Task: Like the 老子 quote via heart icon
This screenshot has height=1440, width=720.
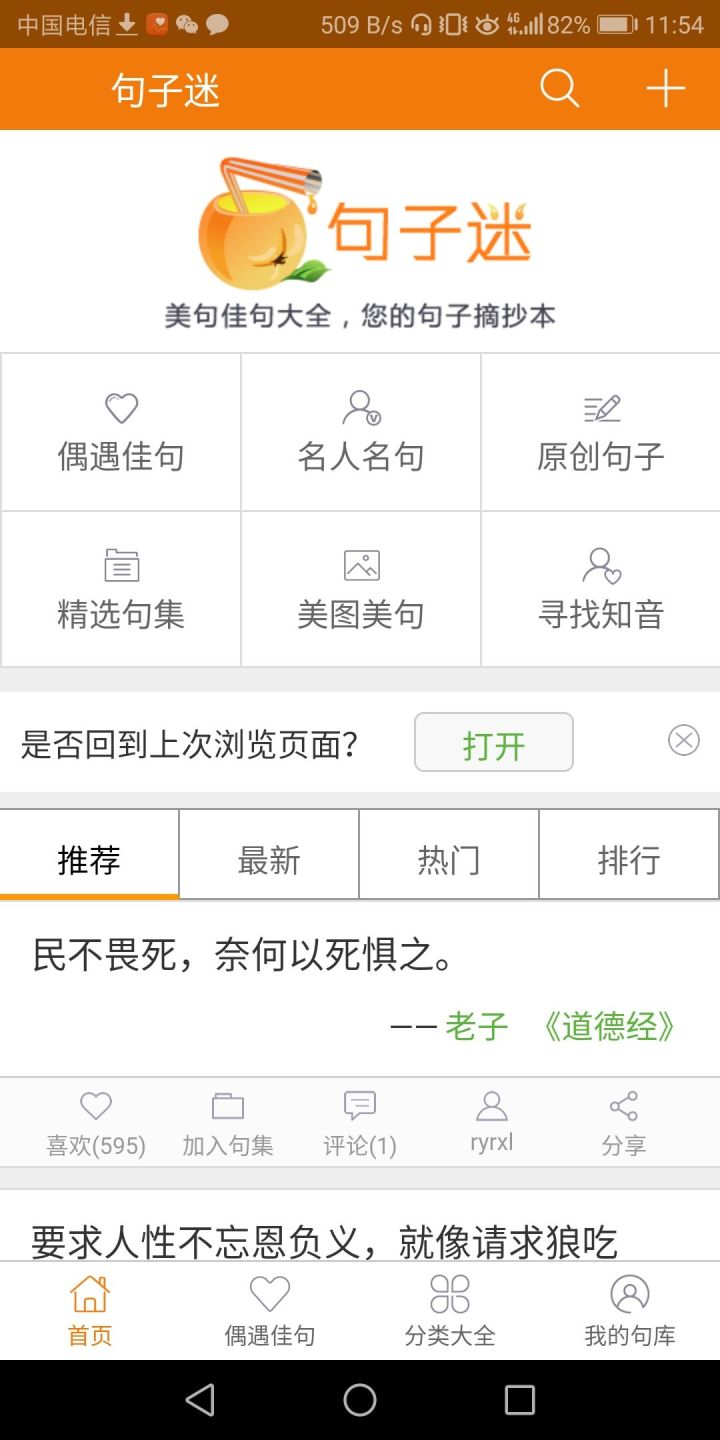Action: (x=95, y=1120)
